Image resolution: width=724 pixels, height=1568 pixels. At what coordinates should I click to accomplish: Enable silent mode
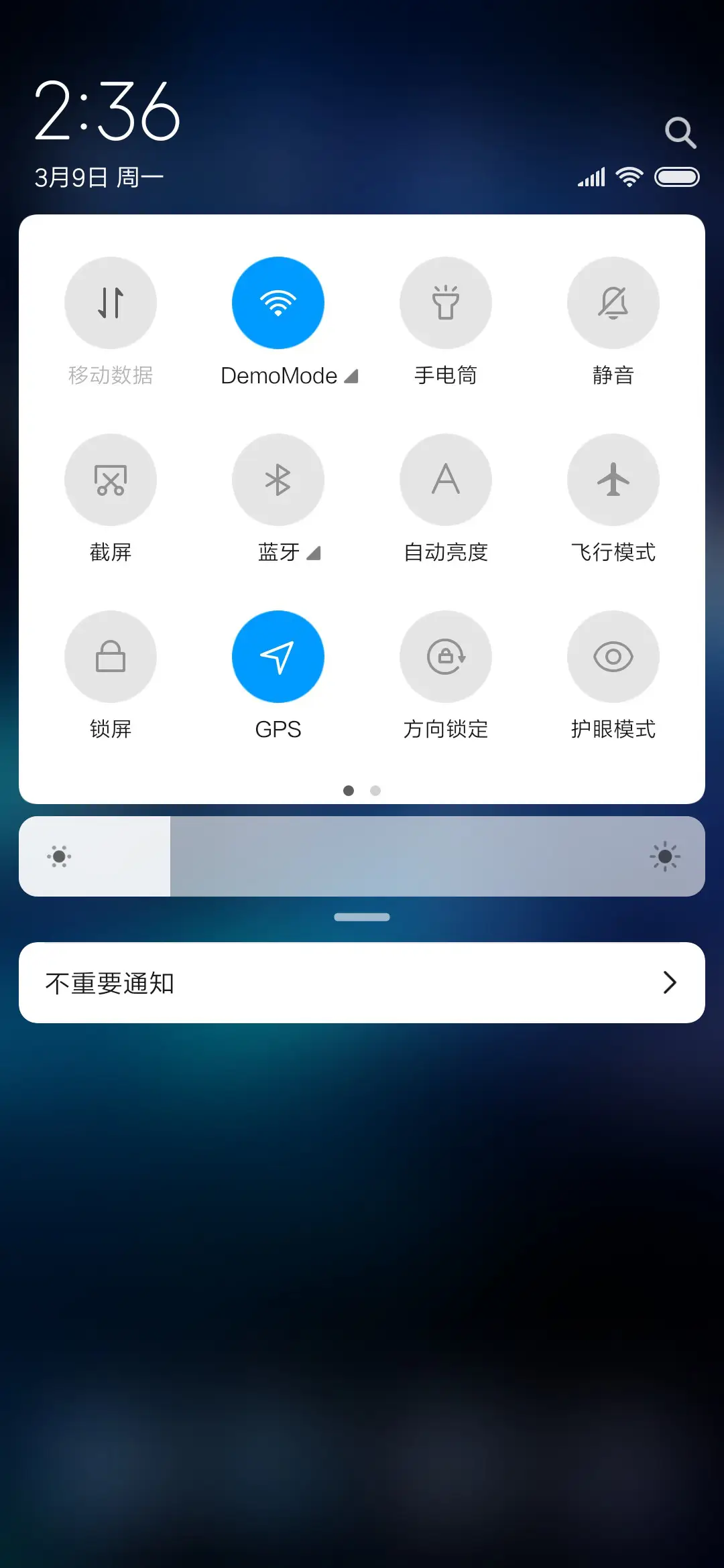coord(613,303)
